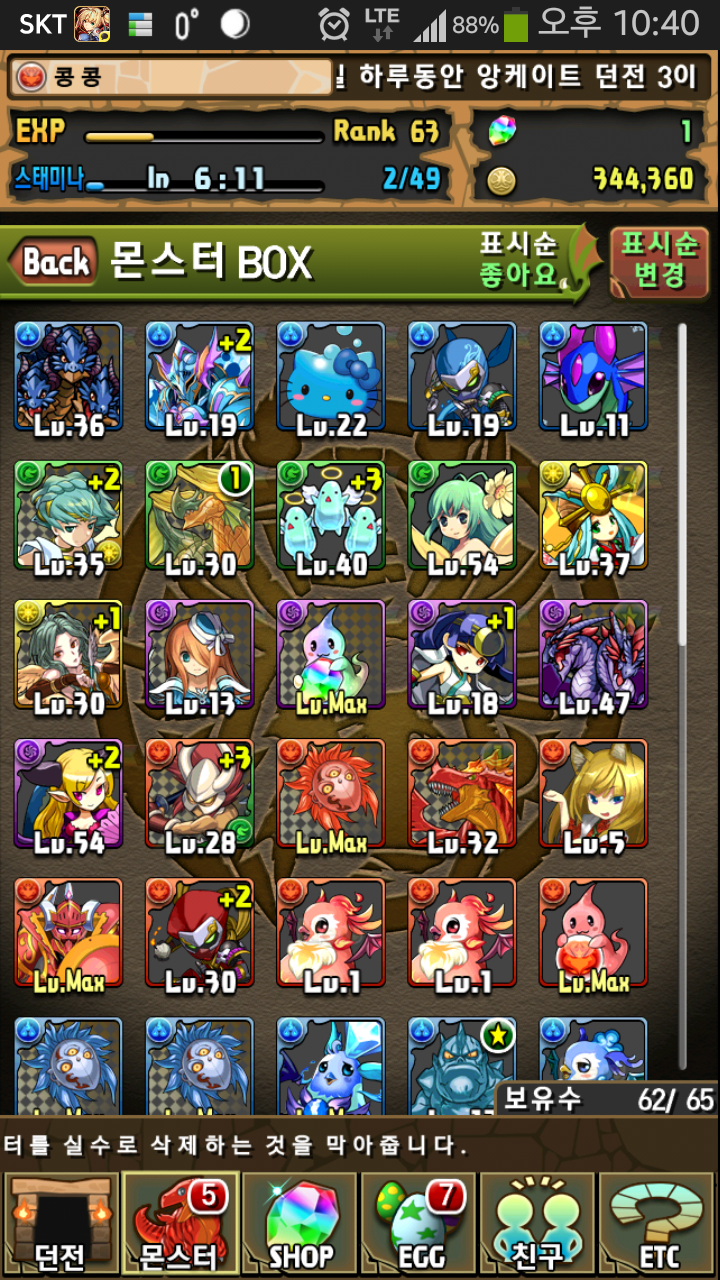This screenshot has width=720, height=1280.
Task: Select the sun priestess monster Lv.37
Action: (x=593, y=515)
